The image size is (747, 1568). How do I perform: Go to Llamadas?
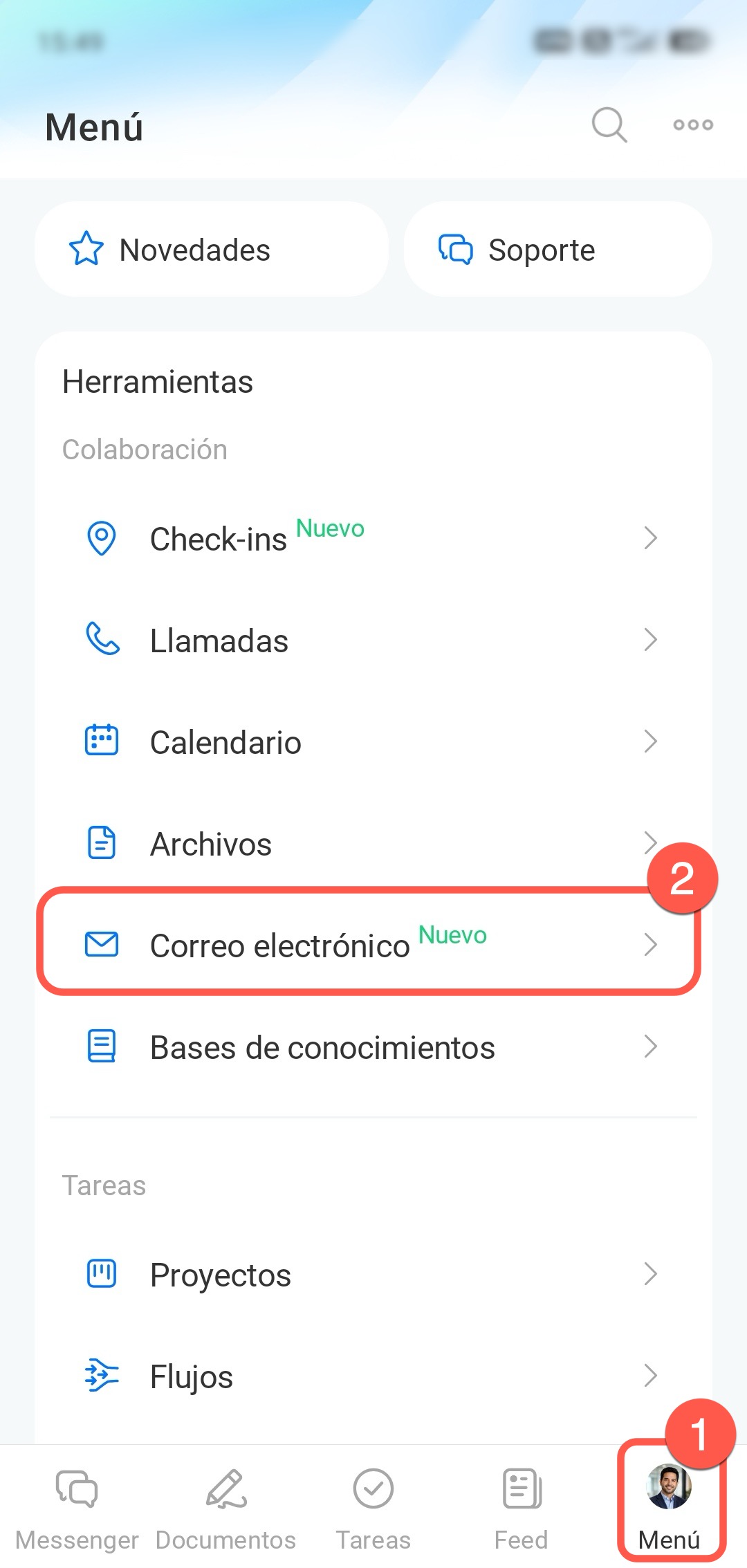pyautogui.click(x=373, y=640)
